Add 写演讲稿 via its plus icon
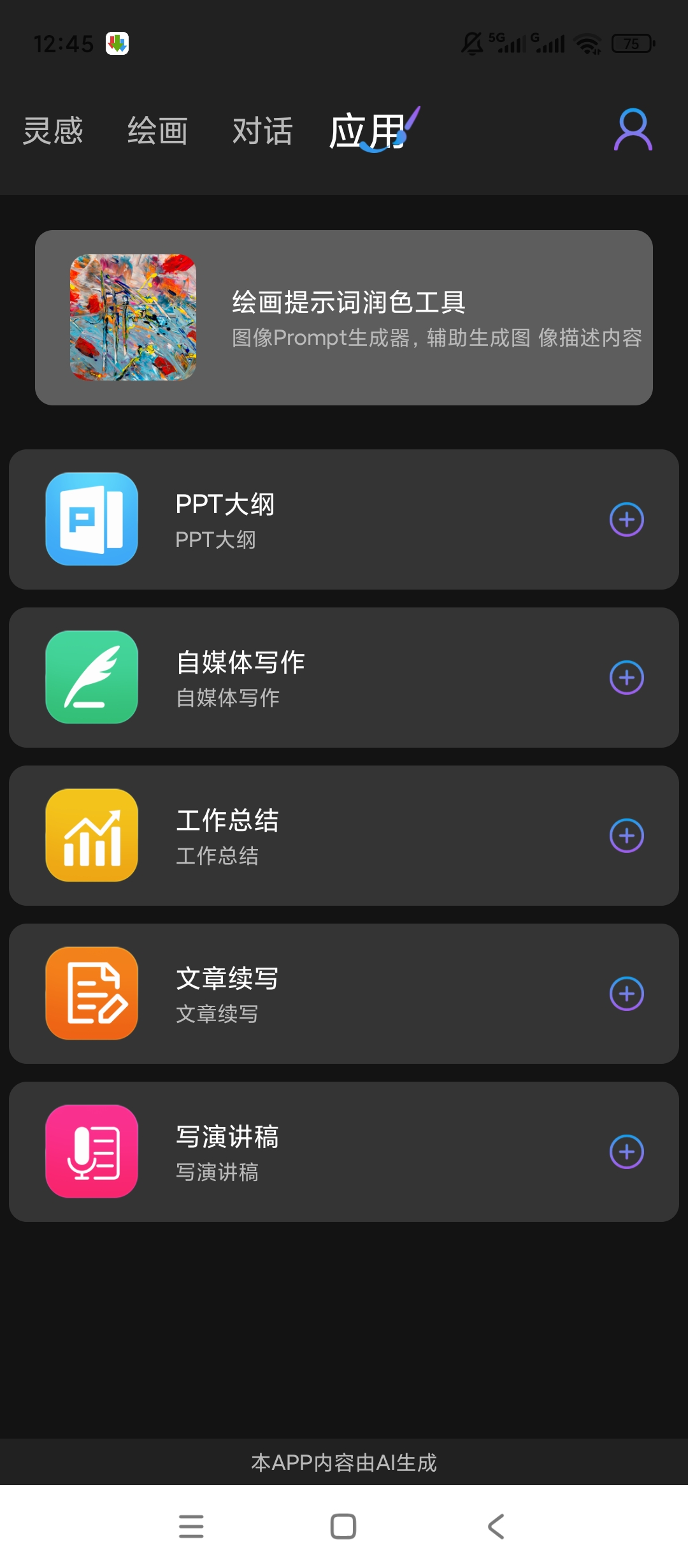 627,1152
